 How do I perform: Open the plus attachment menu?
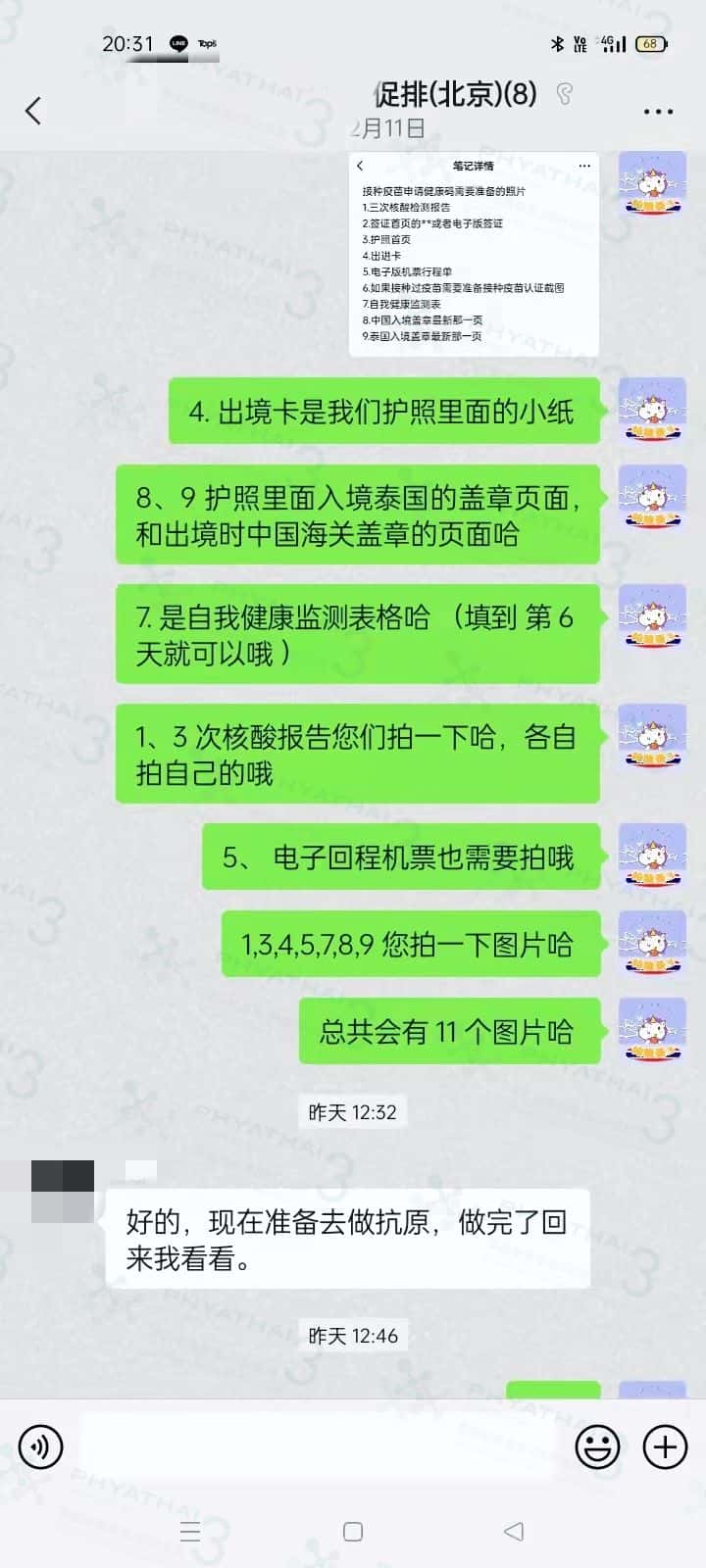664,1446
